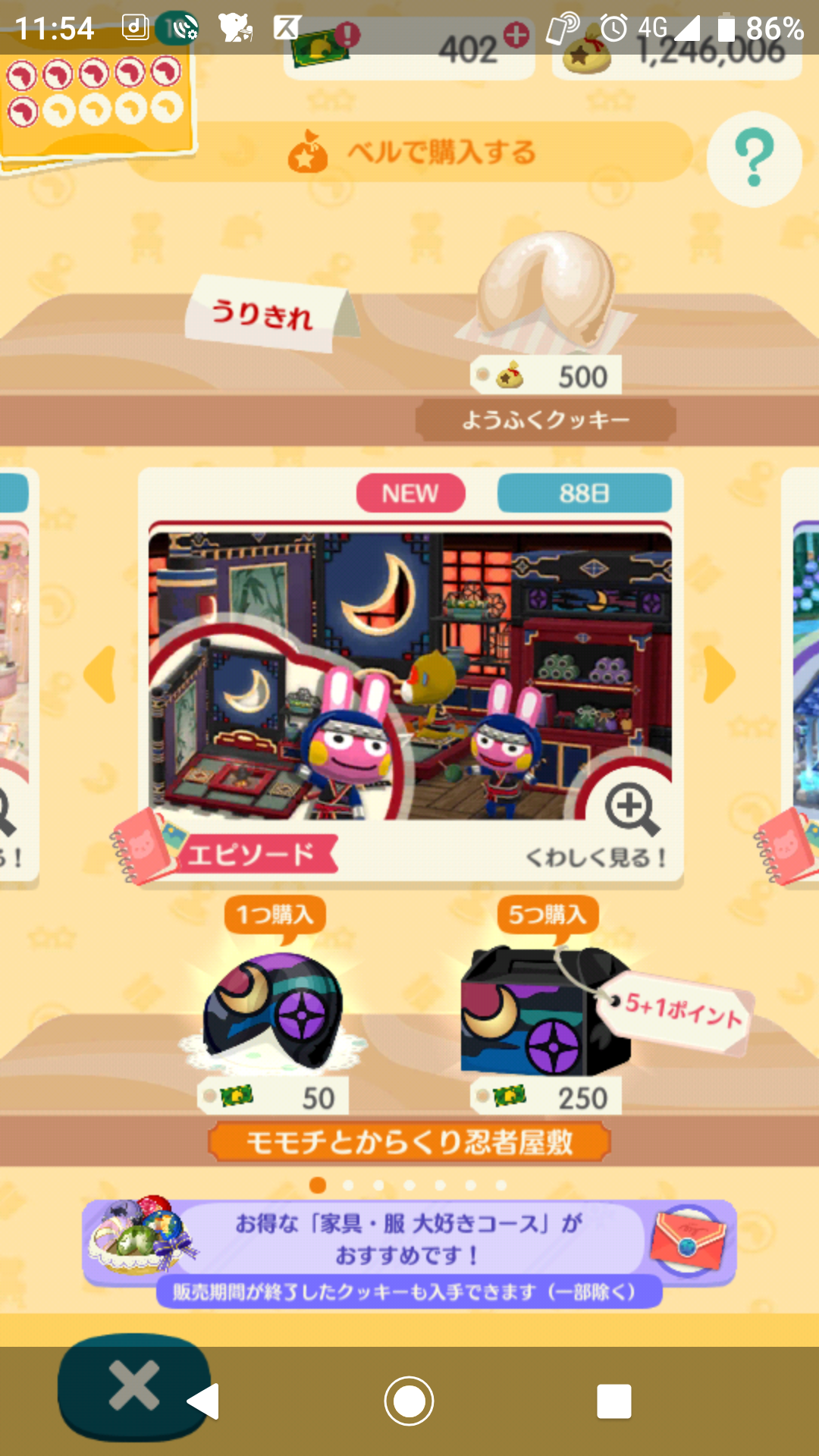Viewport: 819px width, 1456px height.
Task: Open the 家具・服 大好きコース banner
Action: point(409,1242)
